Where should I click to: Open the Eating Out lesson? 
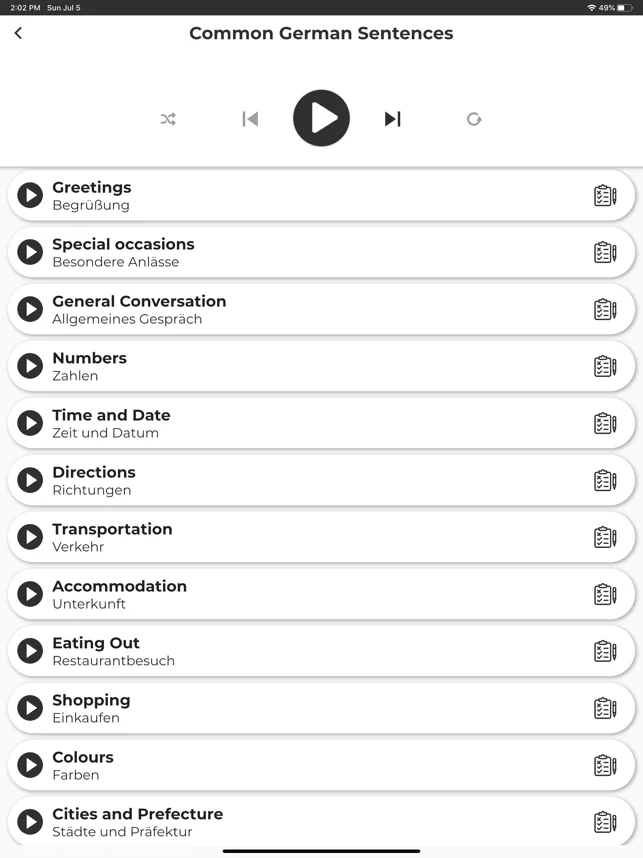(321, 651)
